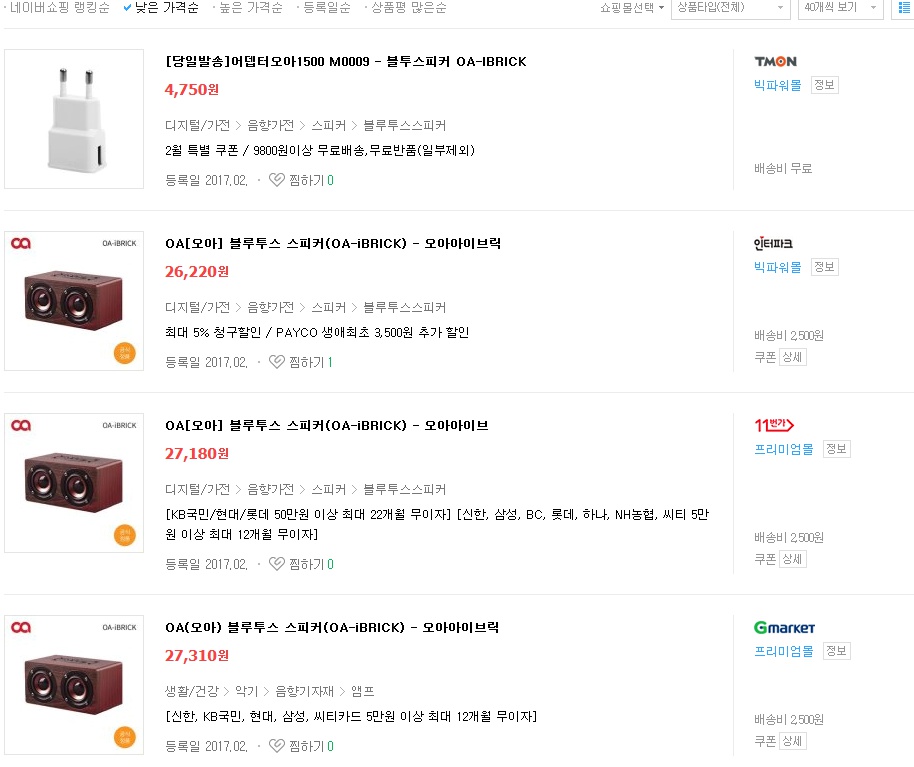Screen dimensions: 914x767
Task: Open 상세 coupon details for Gmarket listing
Action: [792, 741]
